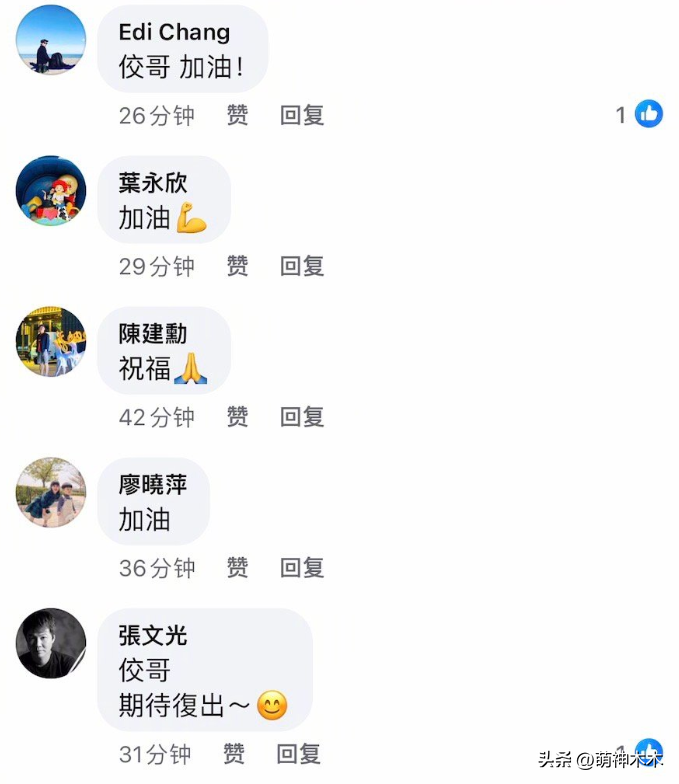Image resolution: width=679 pixels, height=784 pixels.
Task: Like 廖曉萍's comment
Action: 237,568
